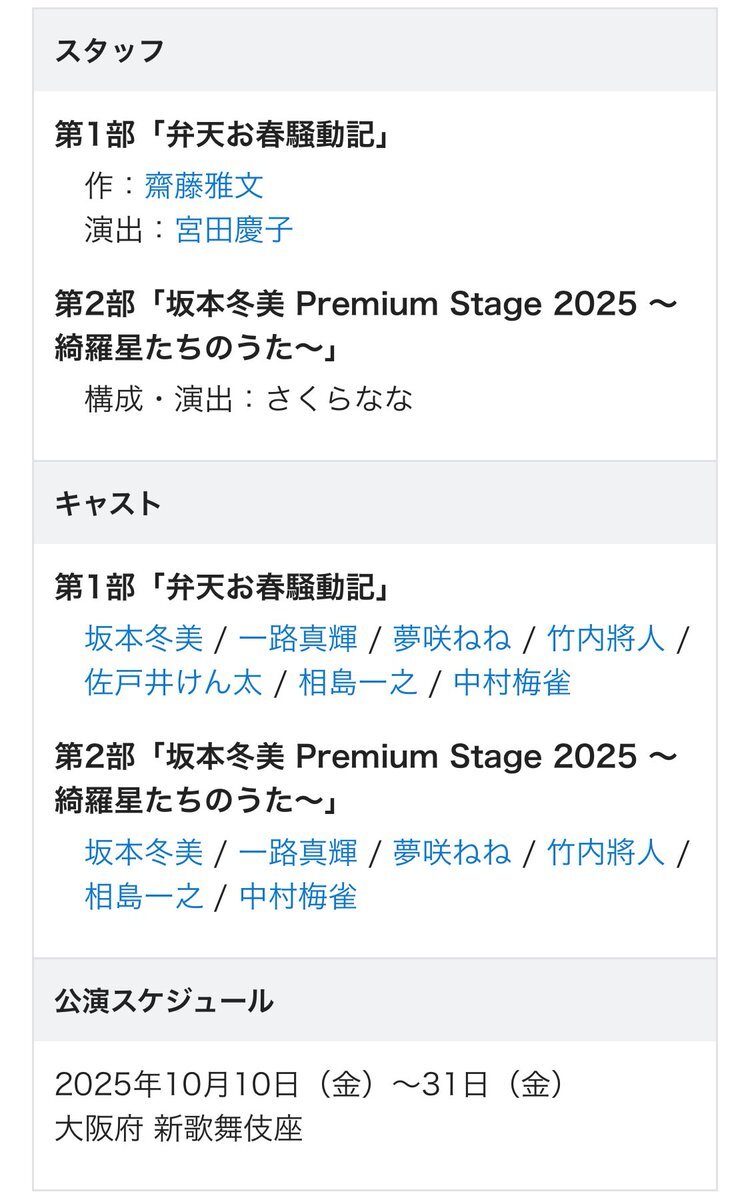View 相島一之 in the 第2部 cast
This screenshot has height=1200, width=750.
point(144,896)
